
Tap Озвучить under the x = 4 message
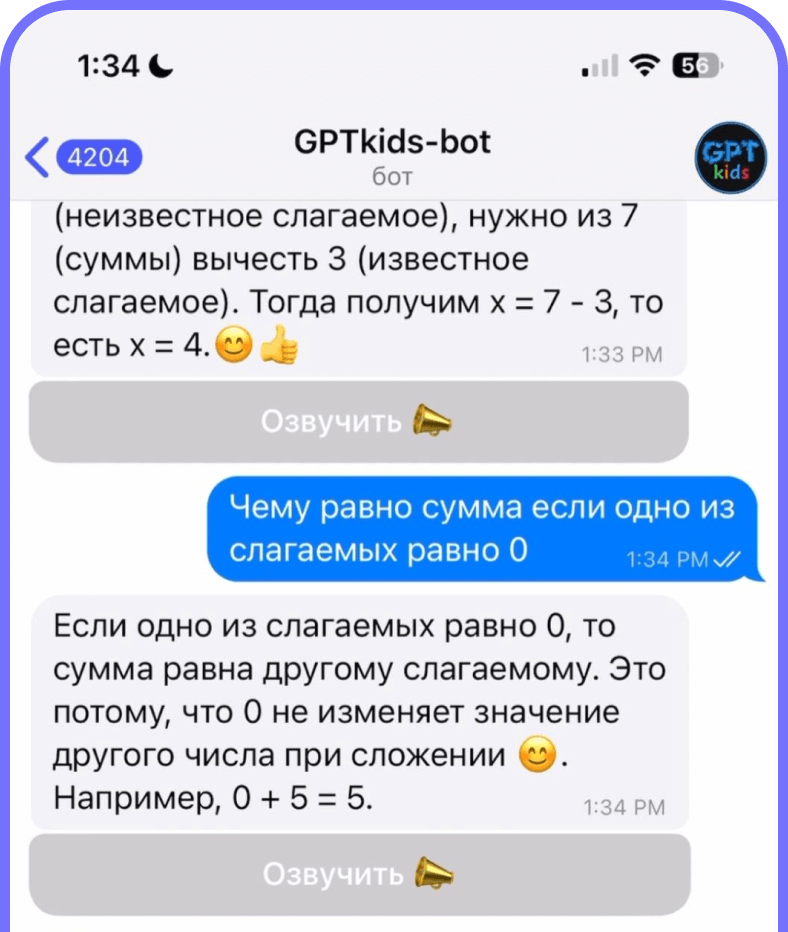pyautogui.click(x=359, y=421)
